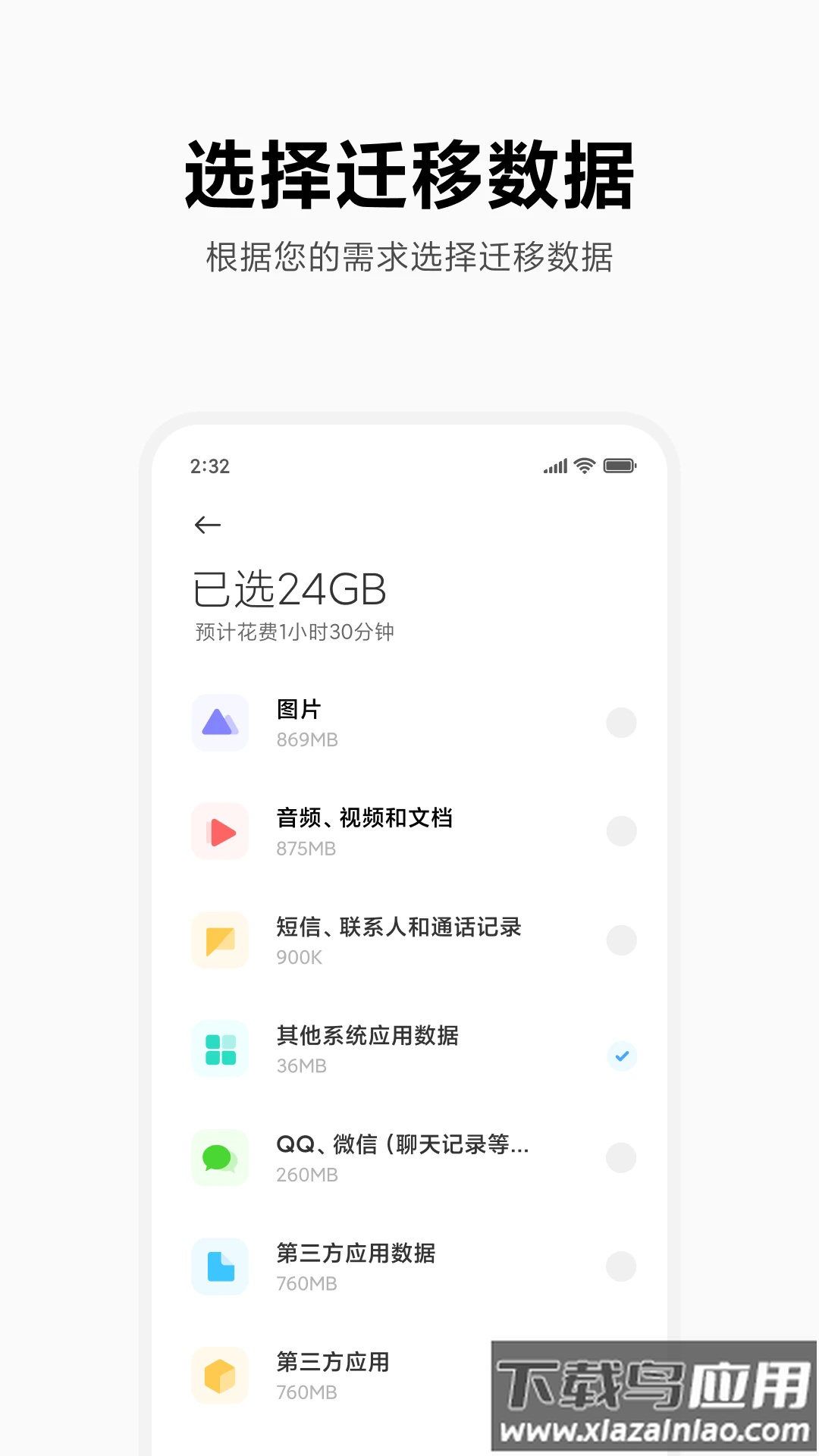Image resolution: width=819 pixels, height=1456 pixels.
Task: Click the 第三方应用数据 file icon
Action: 220,1266
